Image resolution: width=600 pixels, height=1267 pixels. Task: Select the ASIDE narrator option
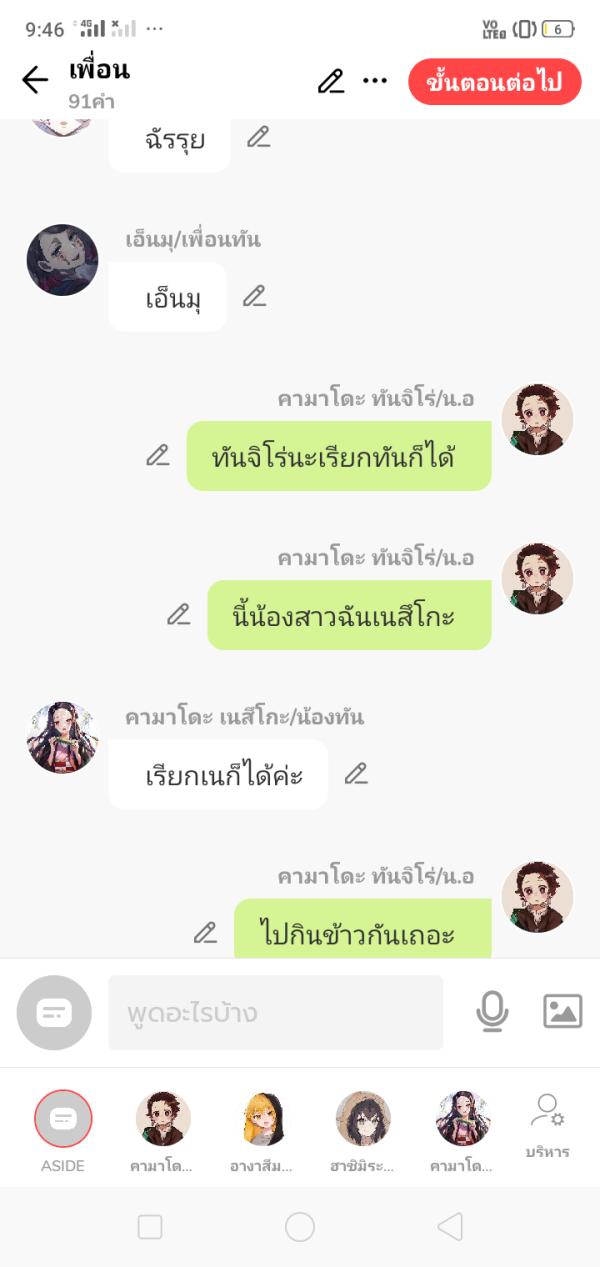[63, 1119]
